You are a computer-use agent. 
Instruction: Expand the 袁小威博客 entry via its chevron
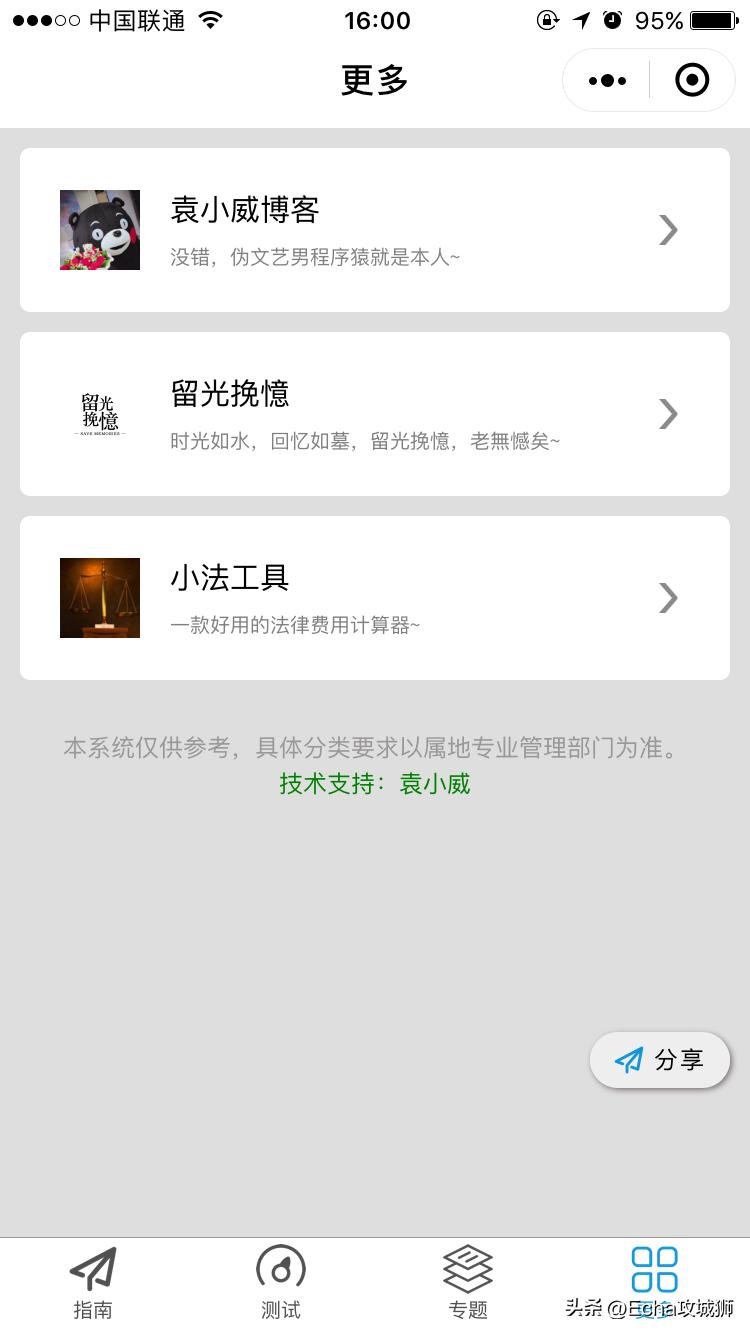[x=668, y=230]
